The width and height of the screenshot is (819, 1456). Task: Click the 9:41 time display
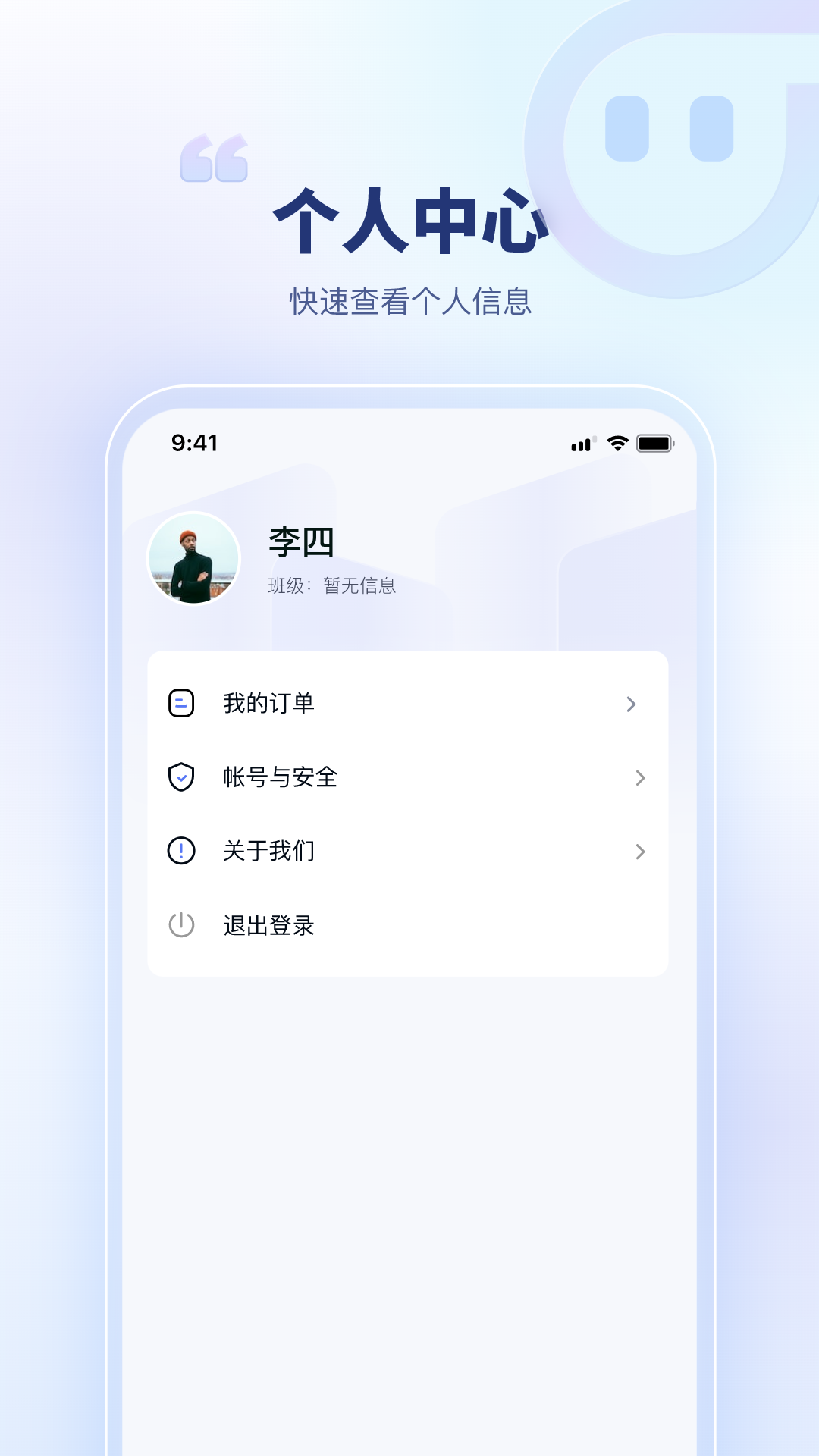[x=196, y=441]
